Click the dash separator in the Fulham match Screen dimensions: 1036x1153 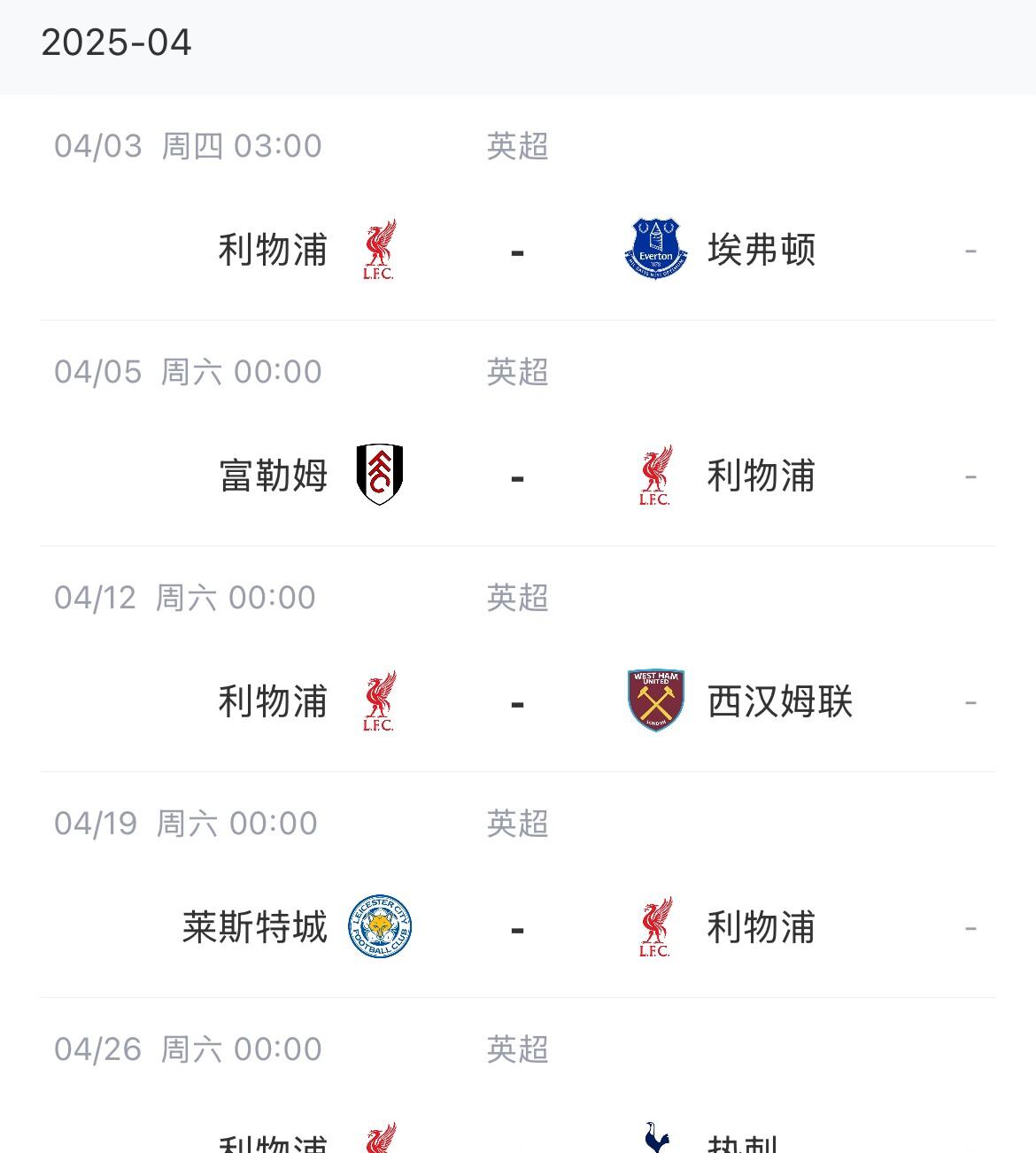coord(516,476)
